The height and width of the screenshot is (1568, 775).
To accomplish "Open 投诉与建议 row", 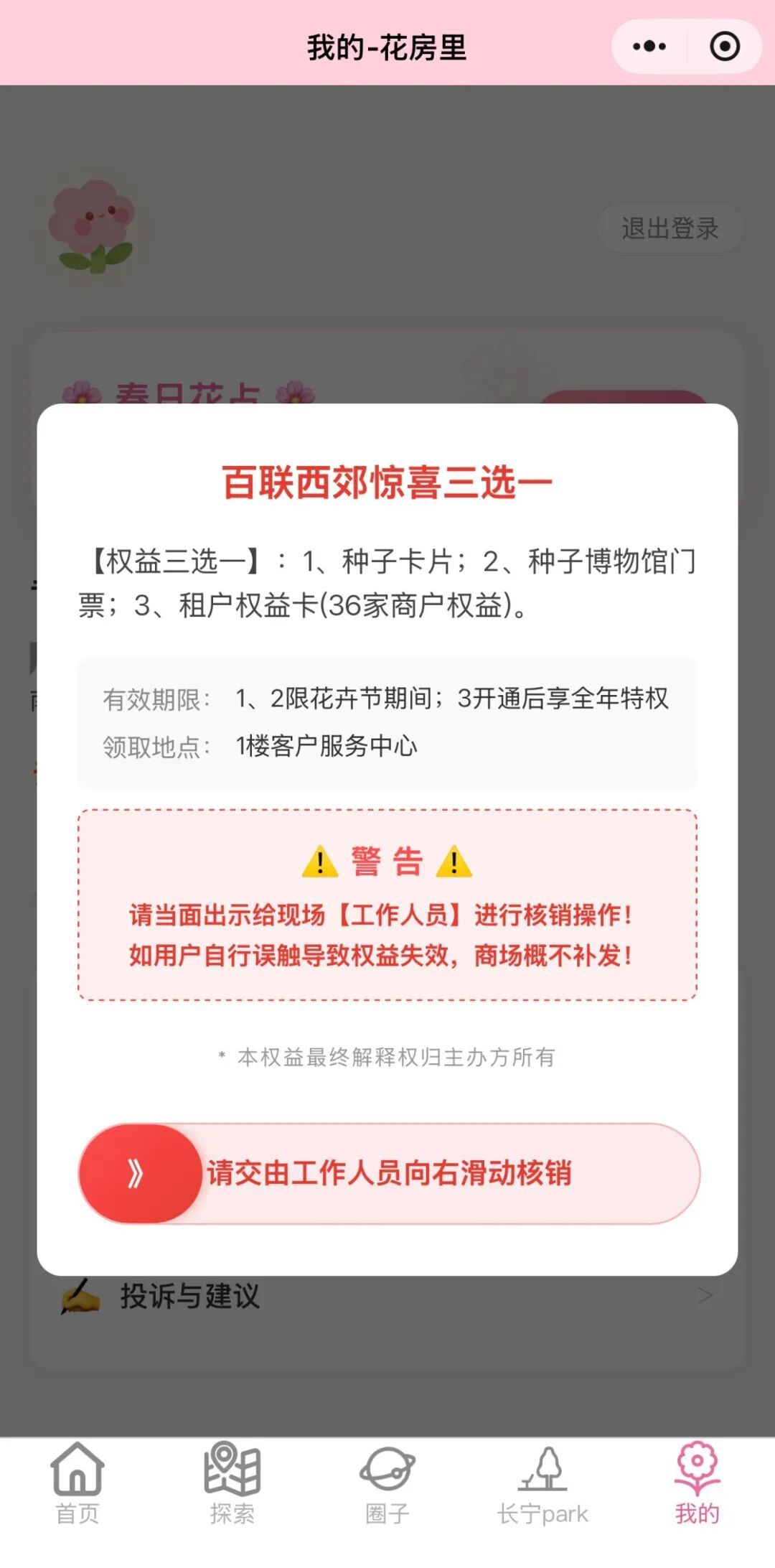I will coord(387,1297).
